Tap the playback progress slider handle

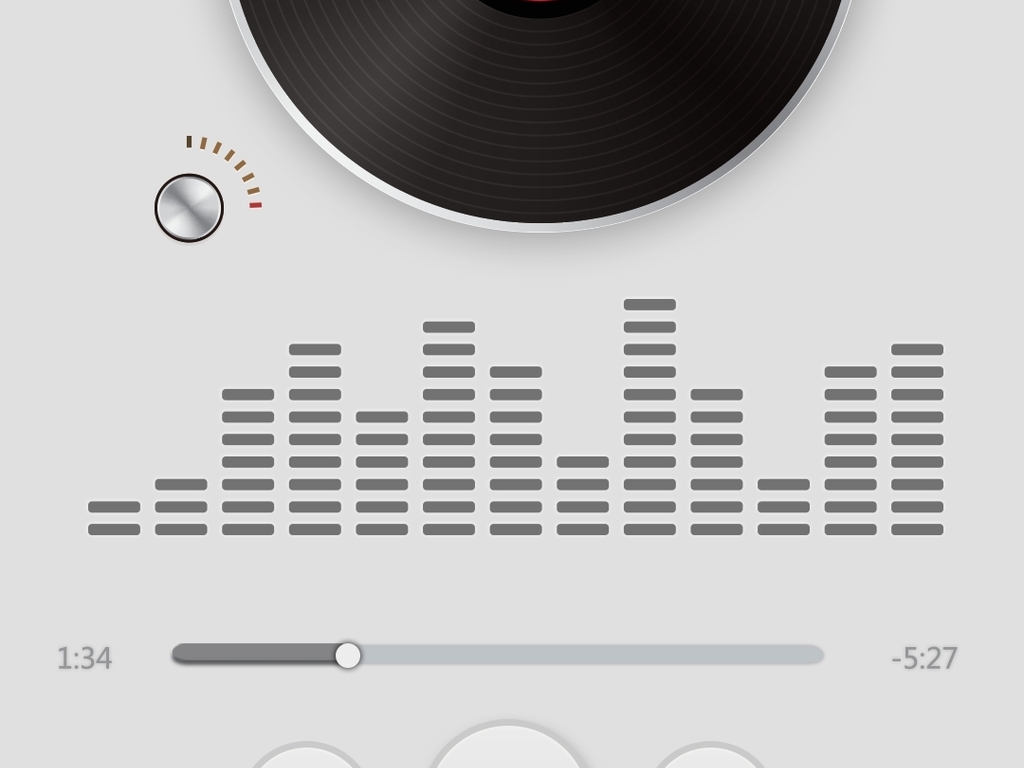click(x=348, y=656)
